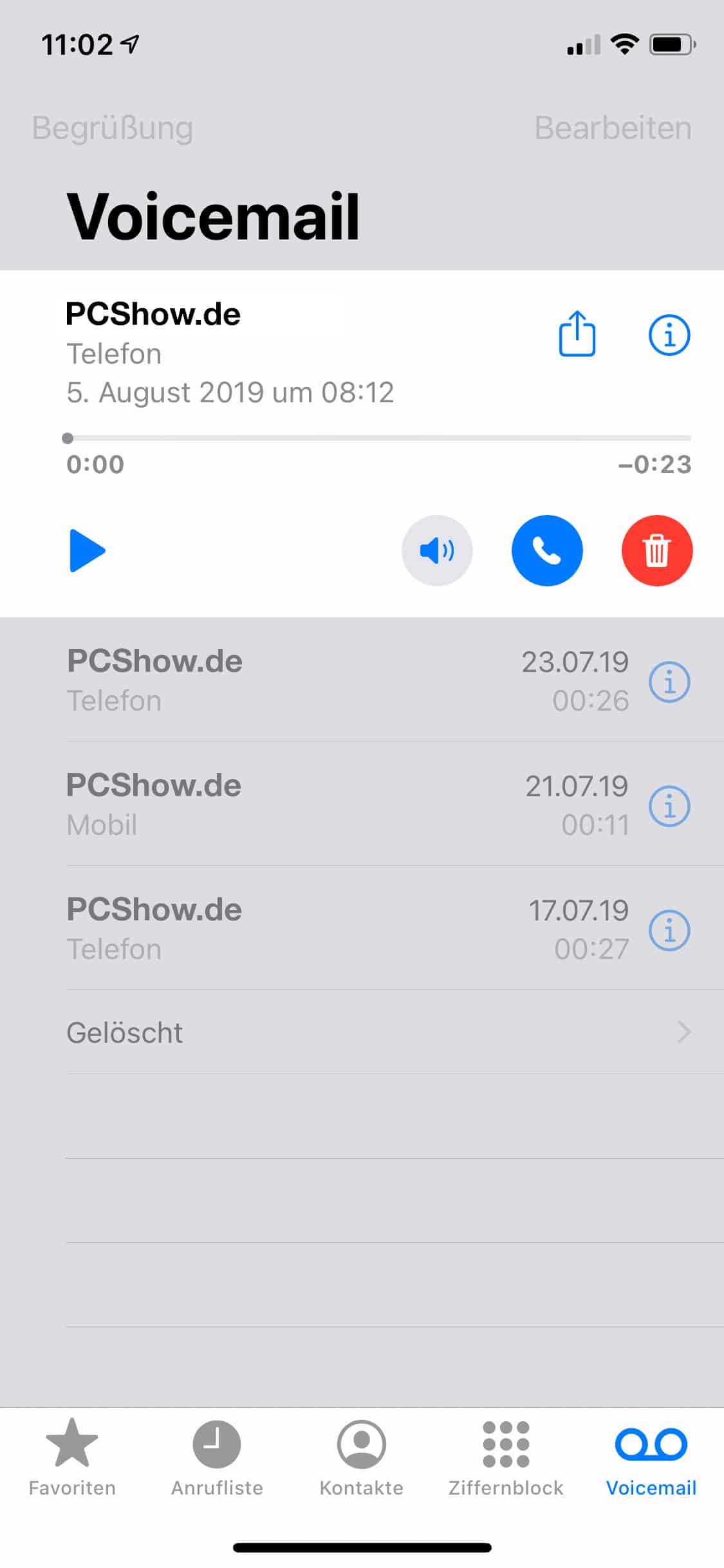Open the Kontakte contacts icon
The image size is (724, 1568).
coord(362,1445)
